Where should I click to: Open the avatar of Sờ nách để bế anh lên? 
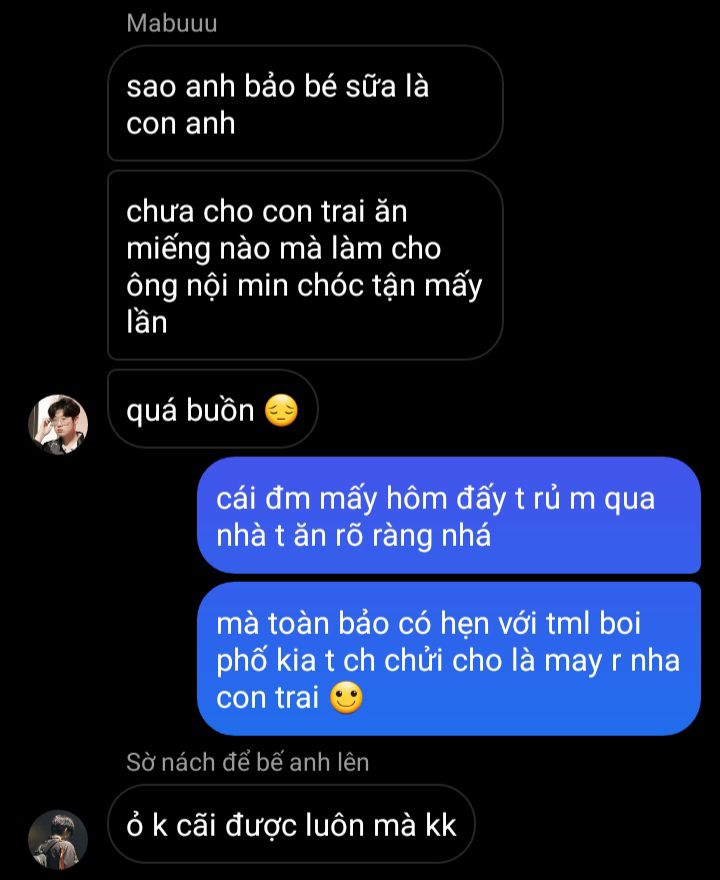(x=58, y=839)
